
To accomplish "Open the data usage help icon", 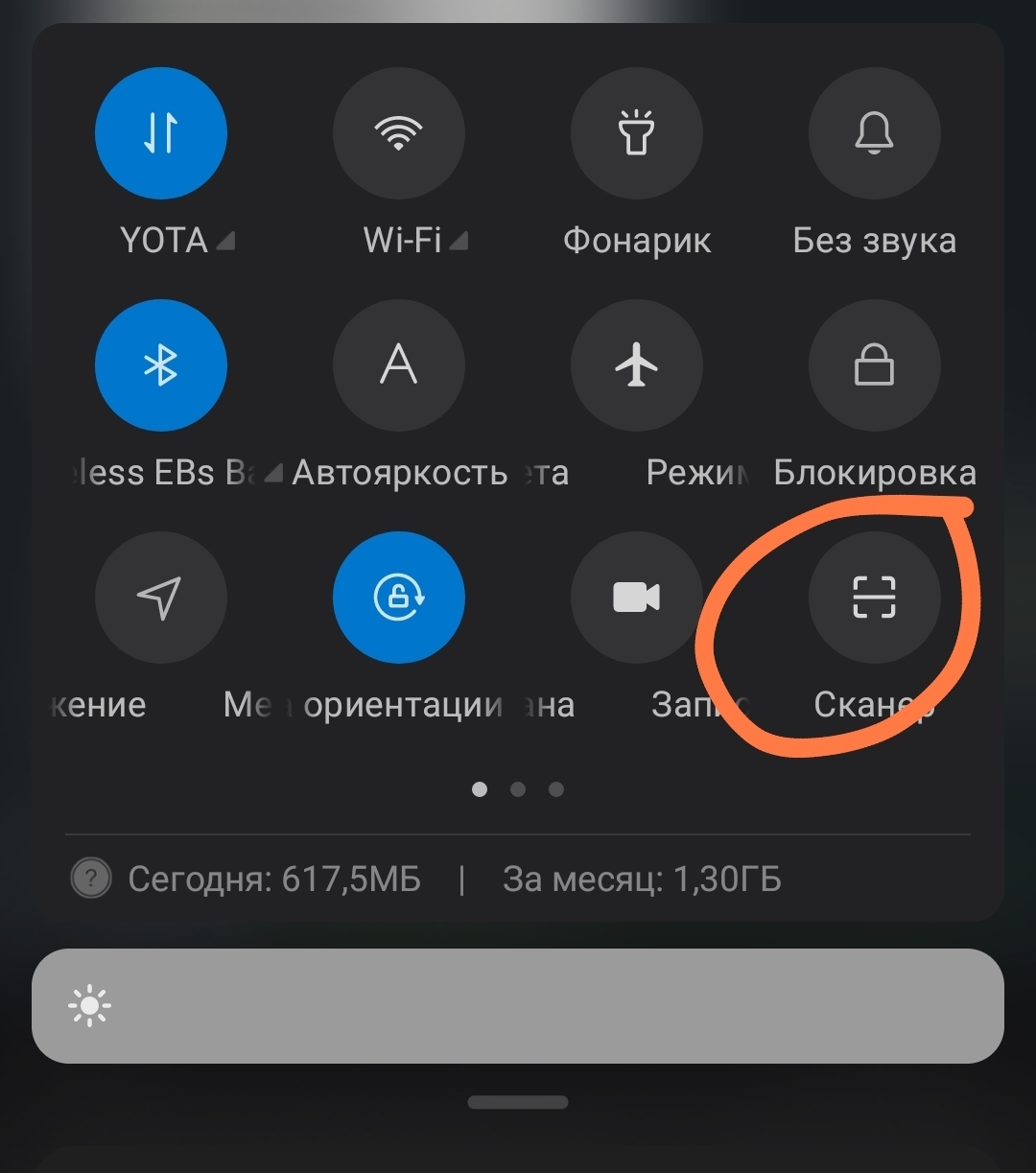I will point(91,879).
